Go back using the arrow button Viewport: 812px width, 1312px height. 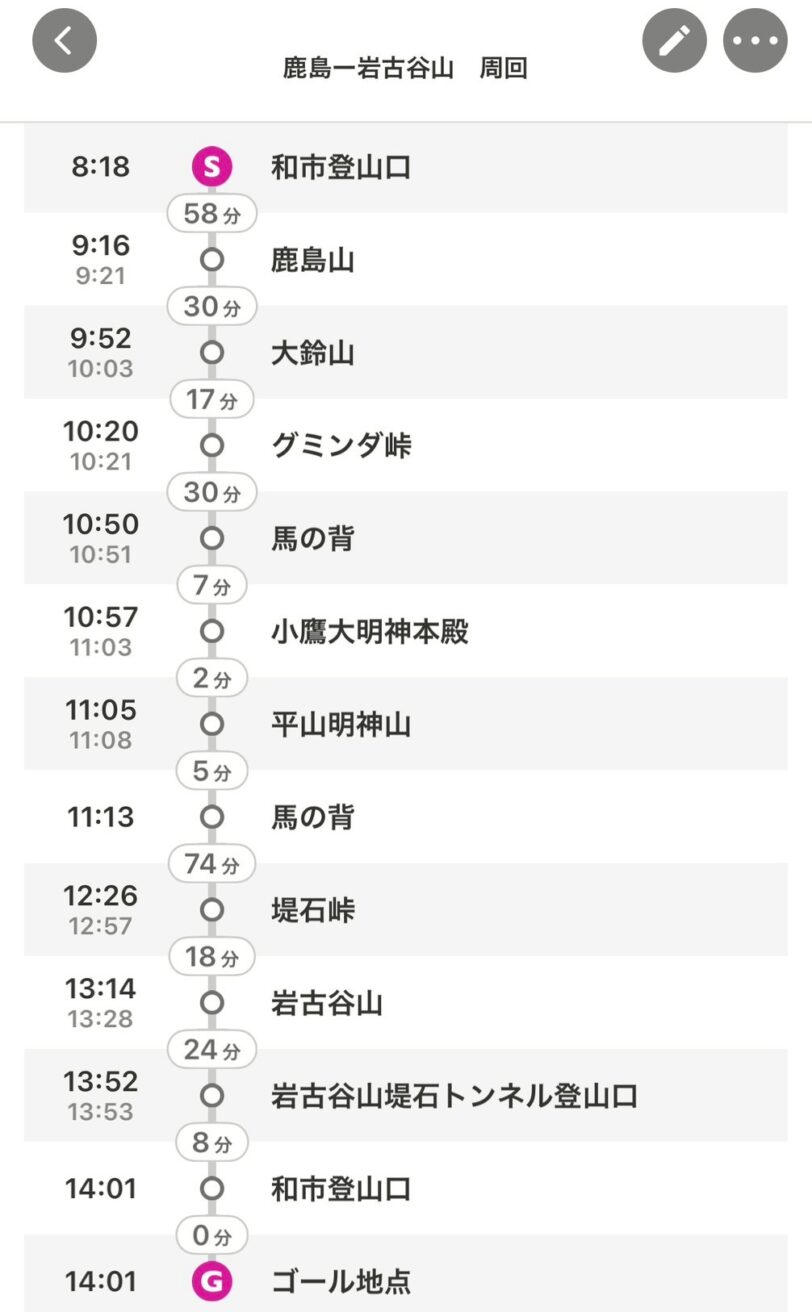[65, 41]
